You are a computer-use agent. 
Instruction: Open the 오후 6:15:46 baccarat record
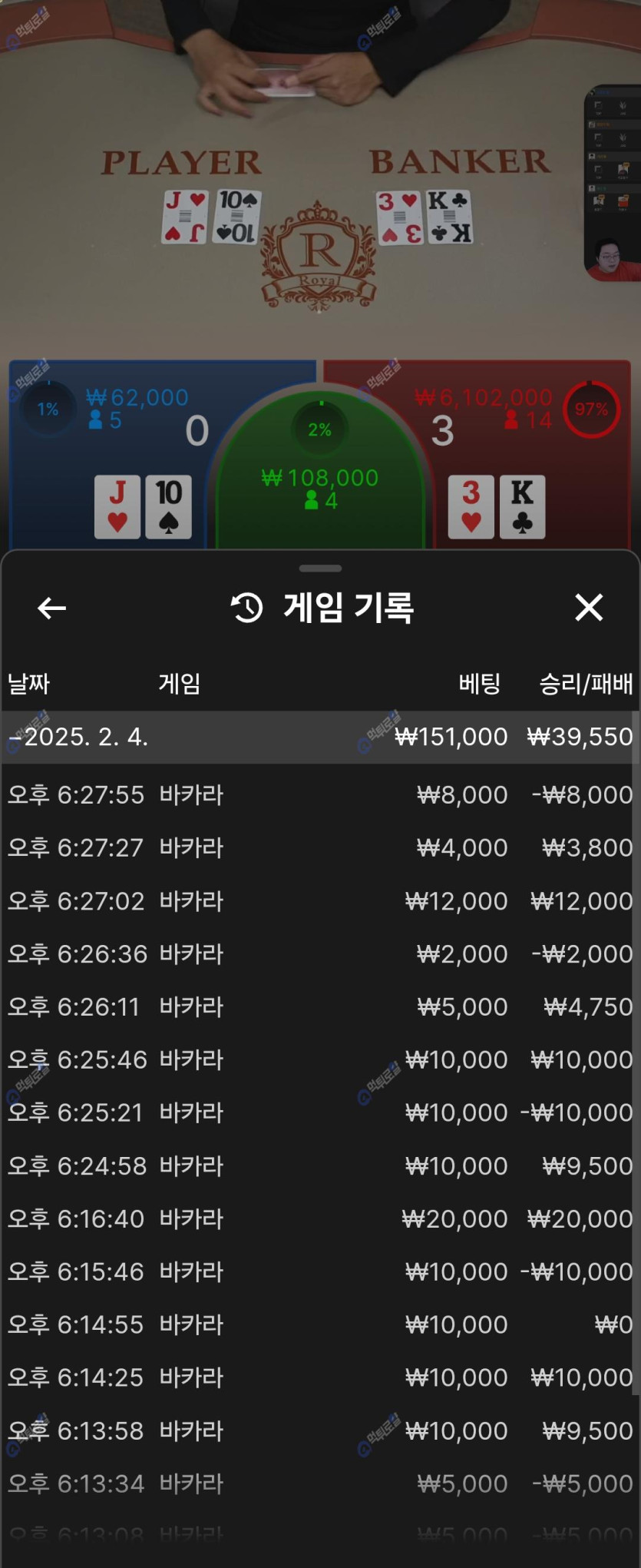pyautogui.click(x=319, y=1271)
